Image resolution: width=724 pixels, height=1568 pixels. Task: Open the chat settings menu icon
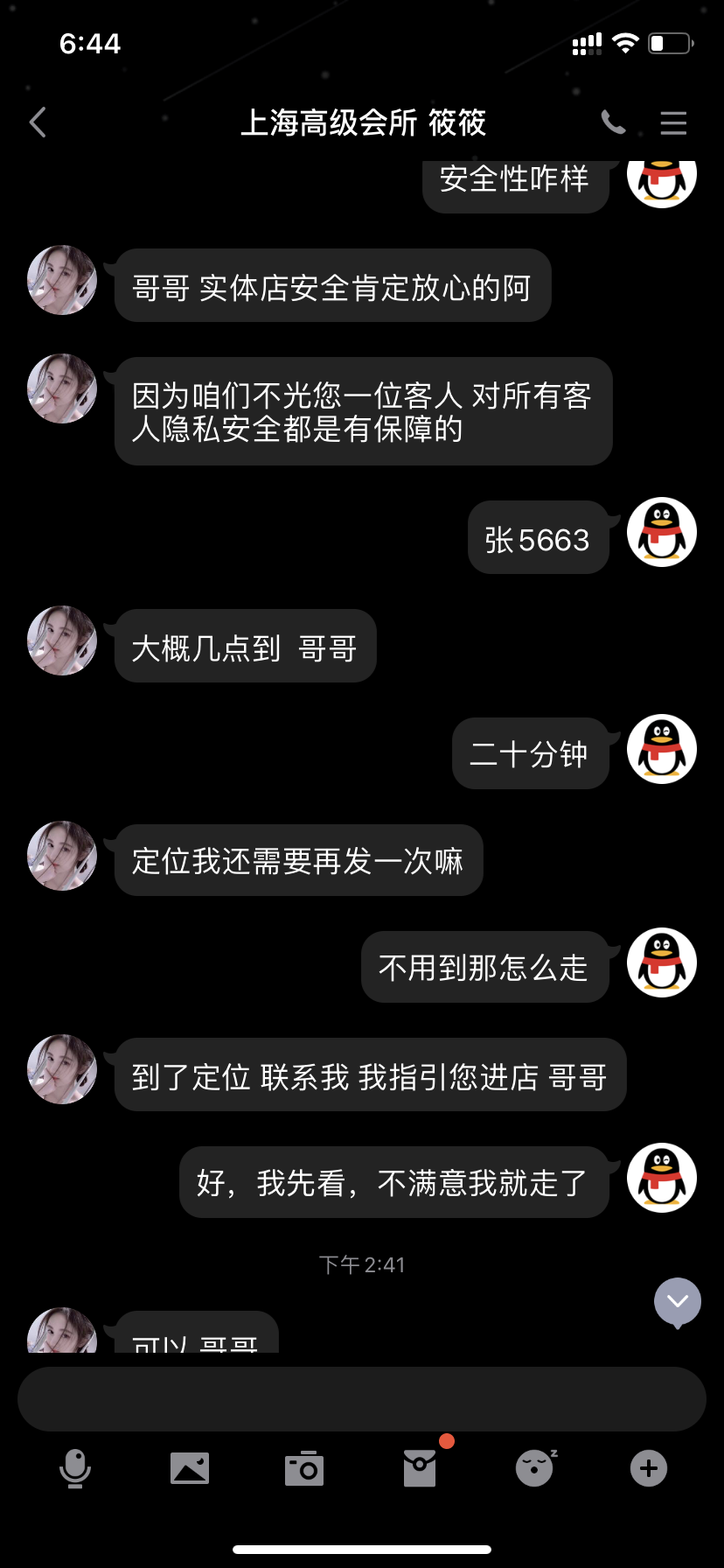coord(672,122)
